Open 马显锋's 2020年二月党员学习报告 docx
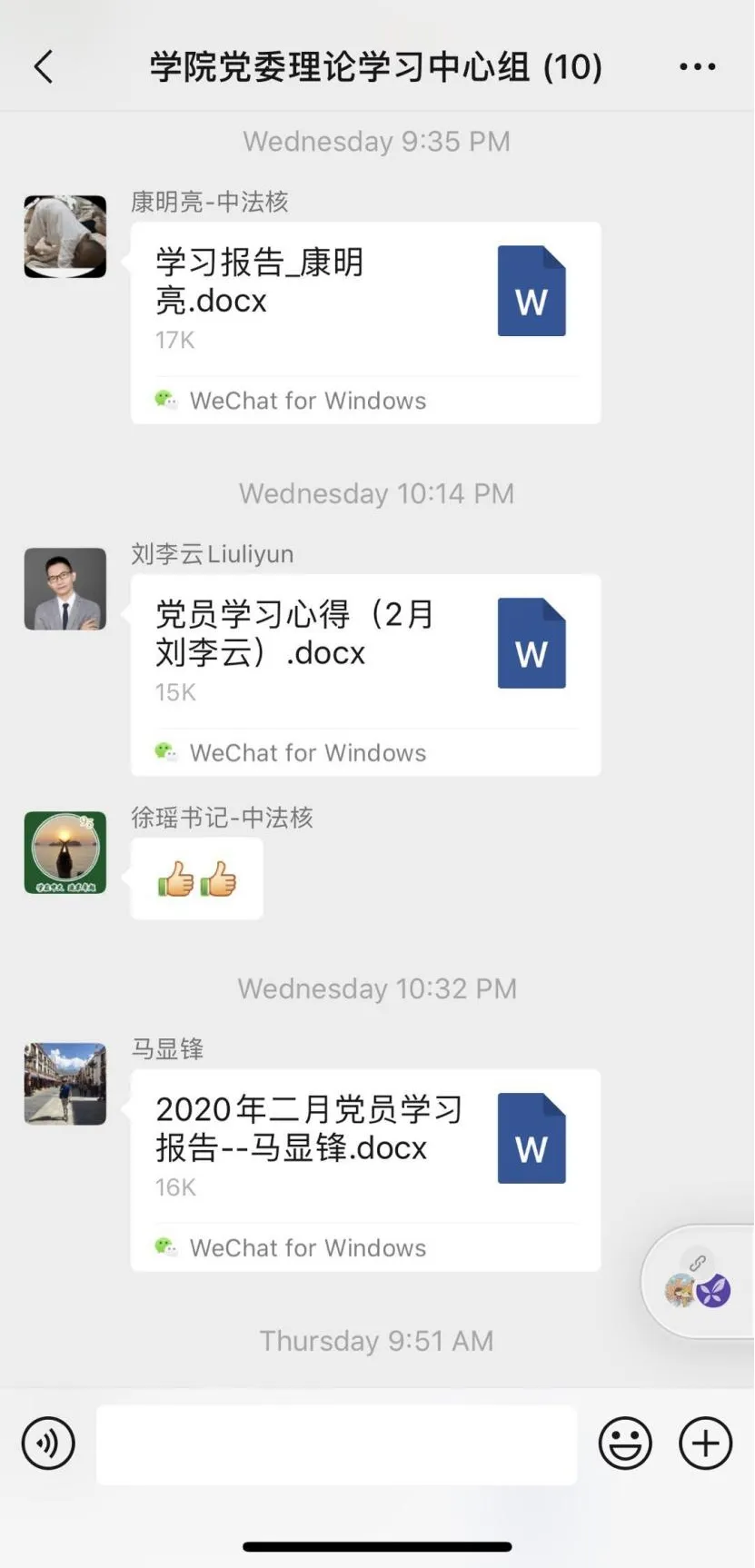 click(365, 1148)
